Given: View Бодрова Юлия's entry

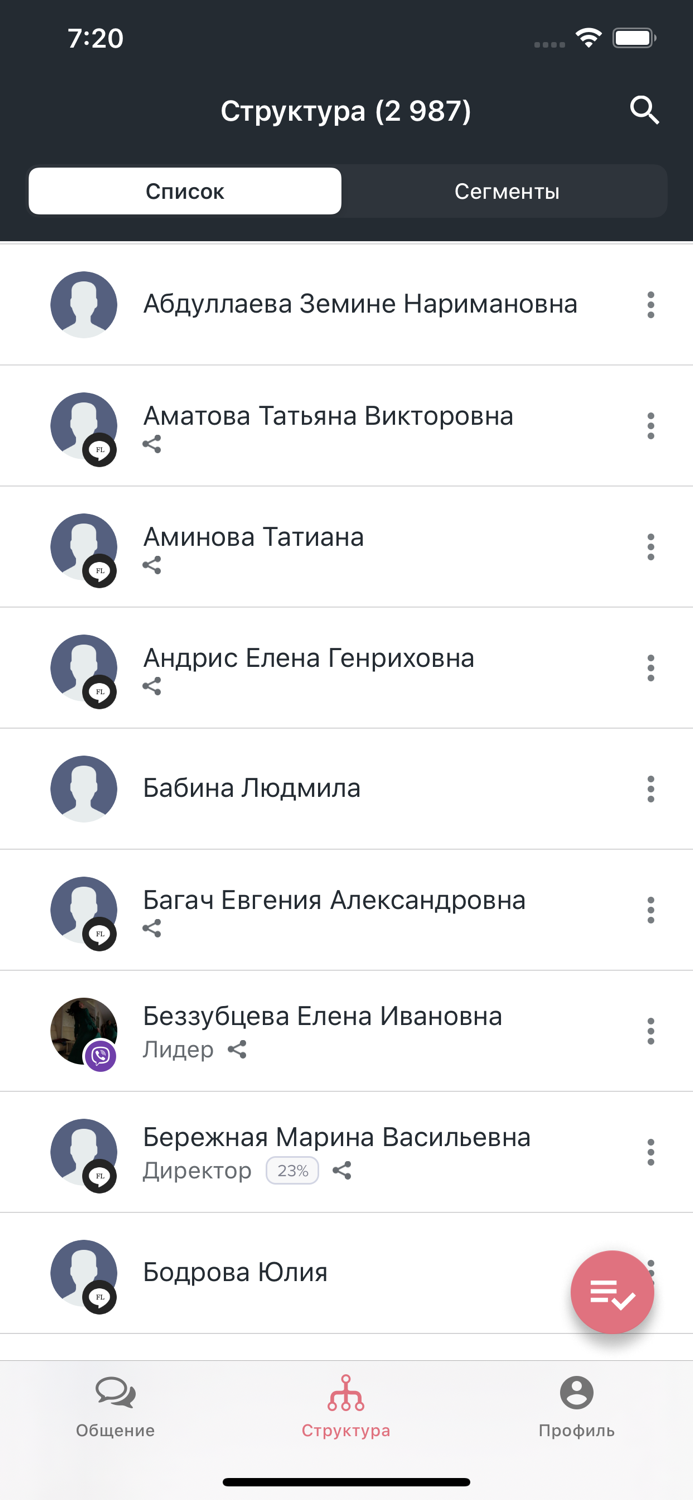Looking at the screenshot, I should tap(235, 1272).
